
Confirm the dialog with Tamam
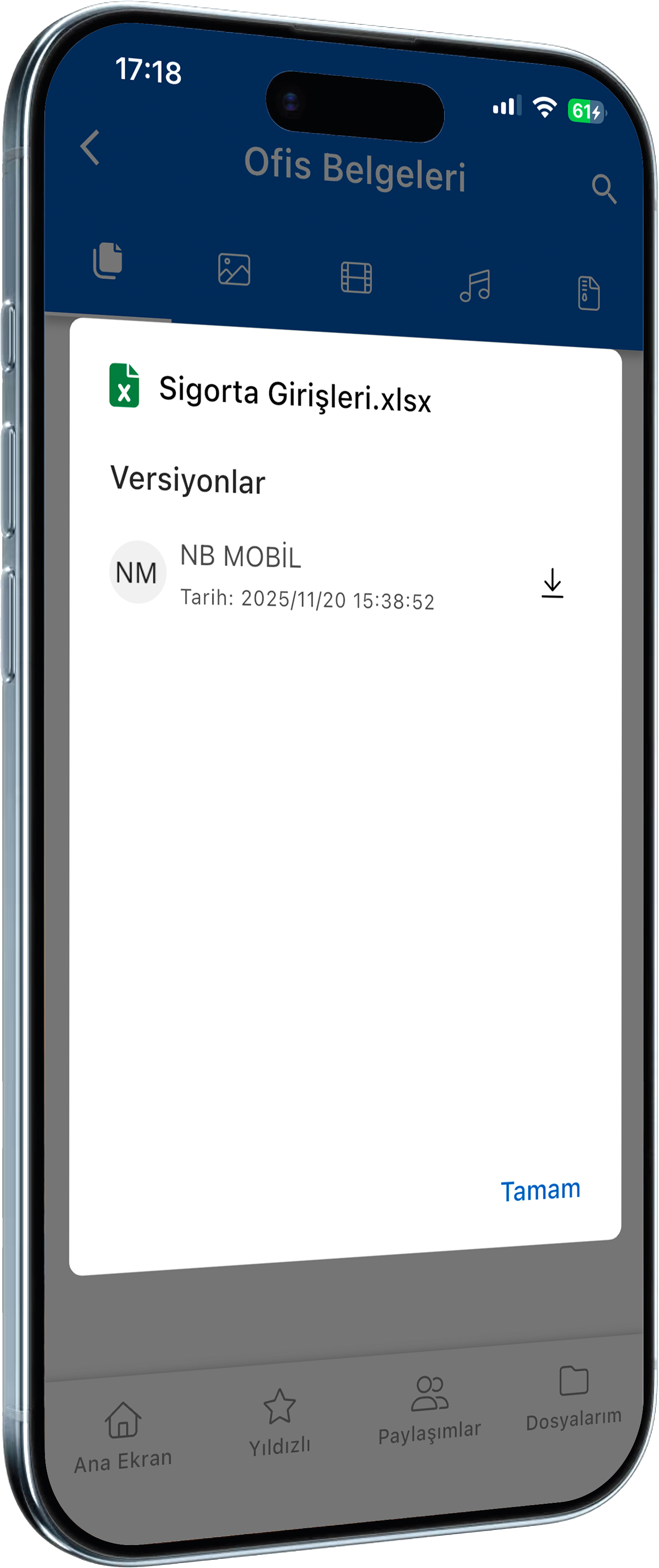point(540,1190)
